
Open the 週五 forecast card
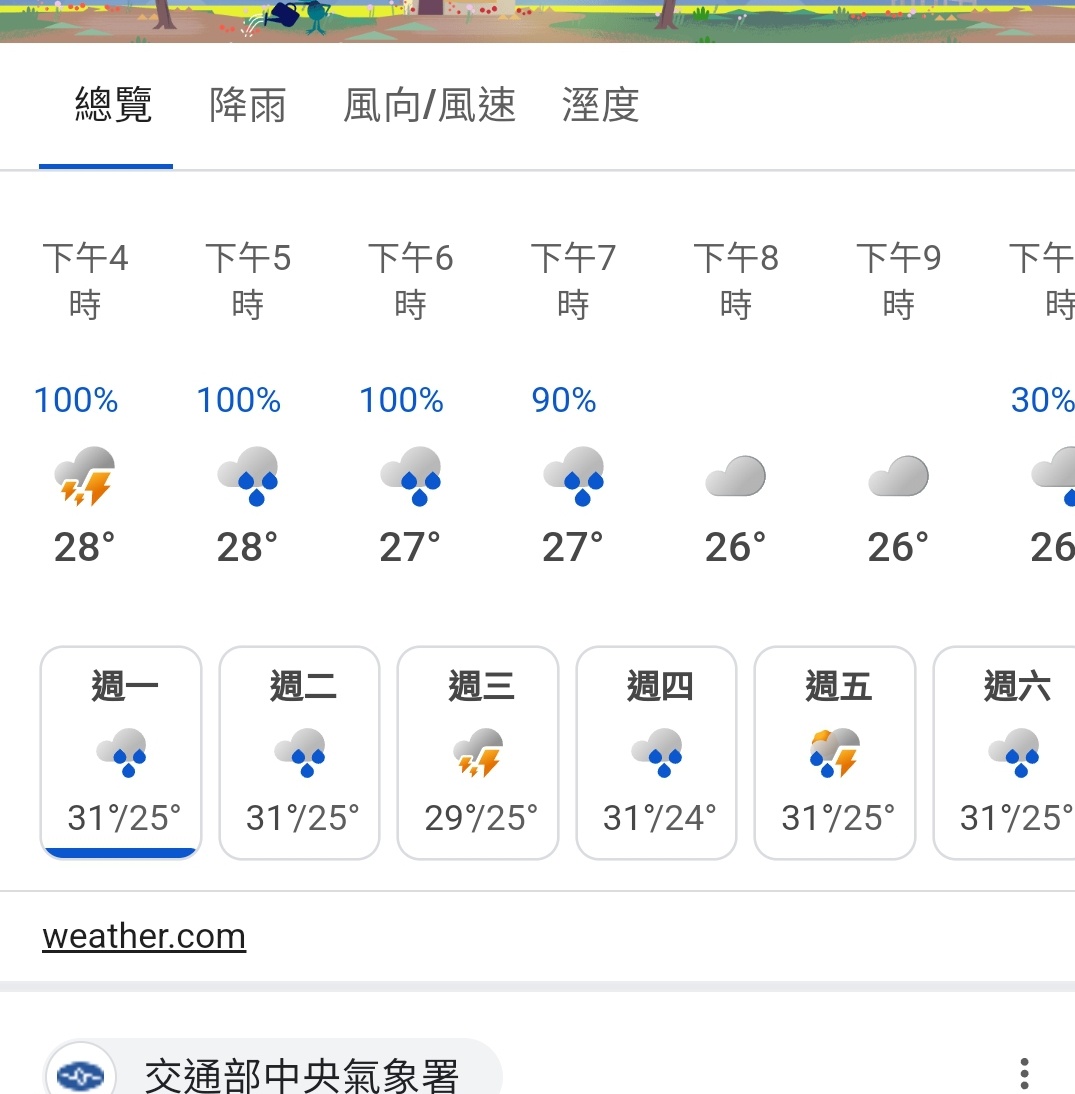(835, 753)
